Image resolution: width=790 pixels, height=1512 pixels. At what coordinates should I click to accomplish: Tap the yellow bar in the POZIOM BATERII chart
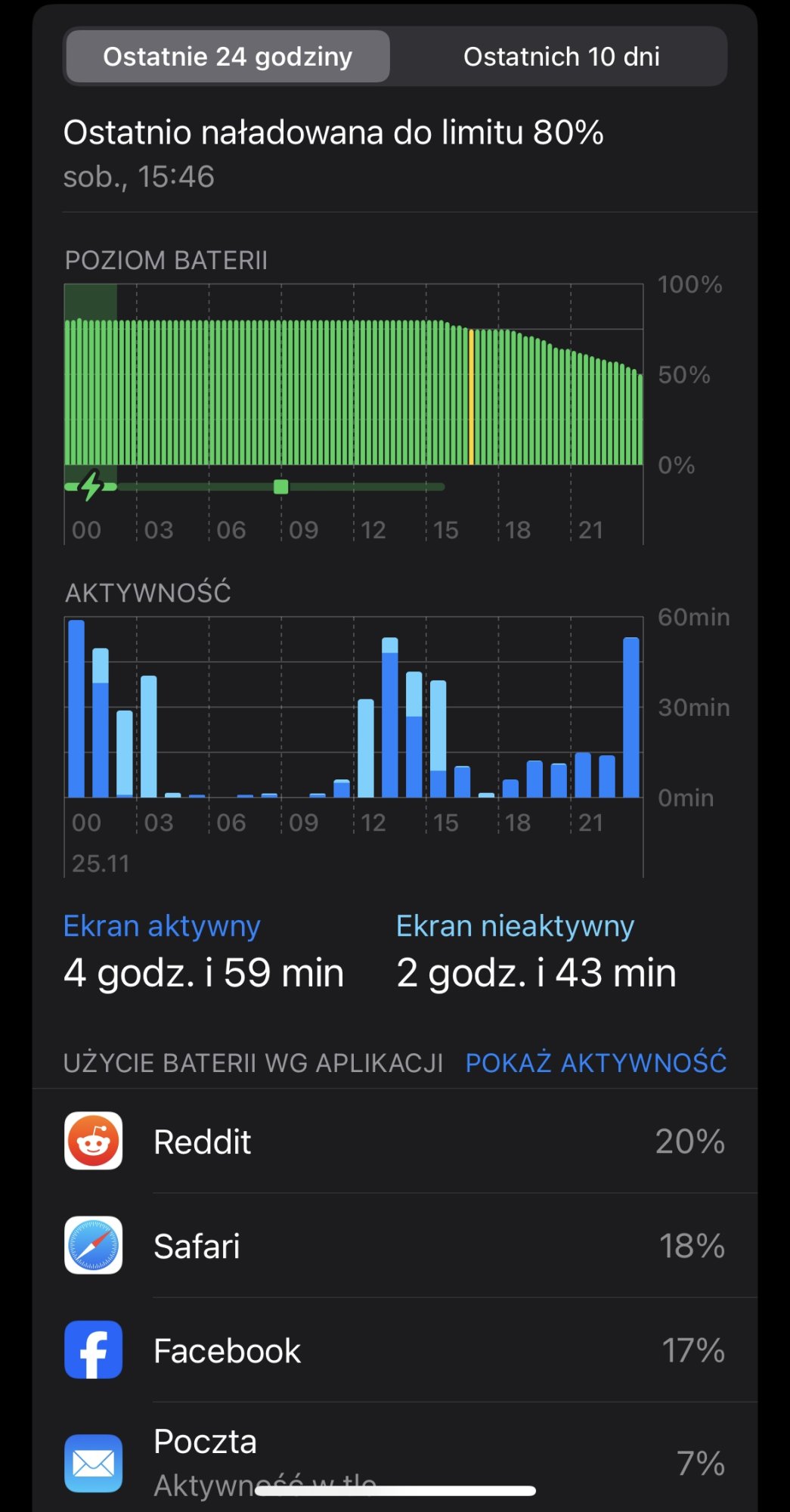(x=472, y=397)
